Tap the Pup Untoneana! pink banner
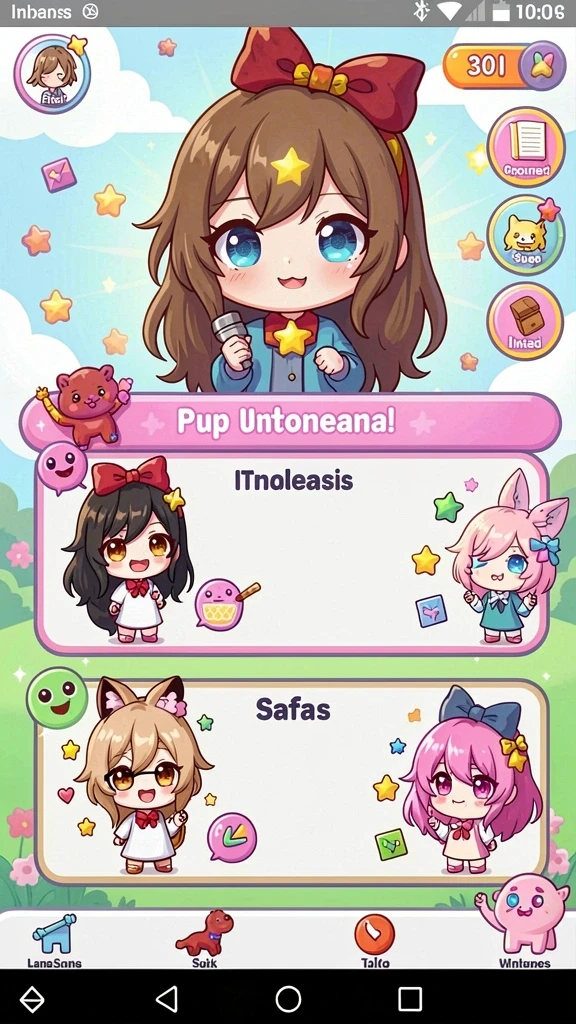The image size is (576, 1024). (x=290, y=422)
